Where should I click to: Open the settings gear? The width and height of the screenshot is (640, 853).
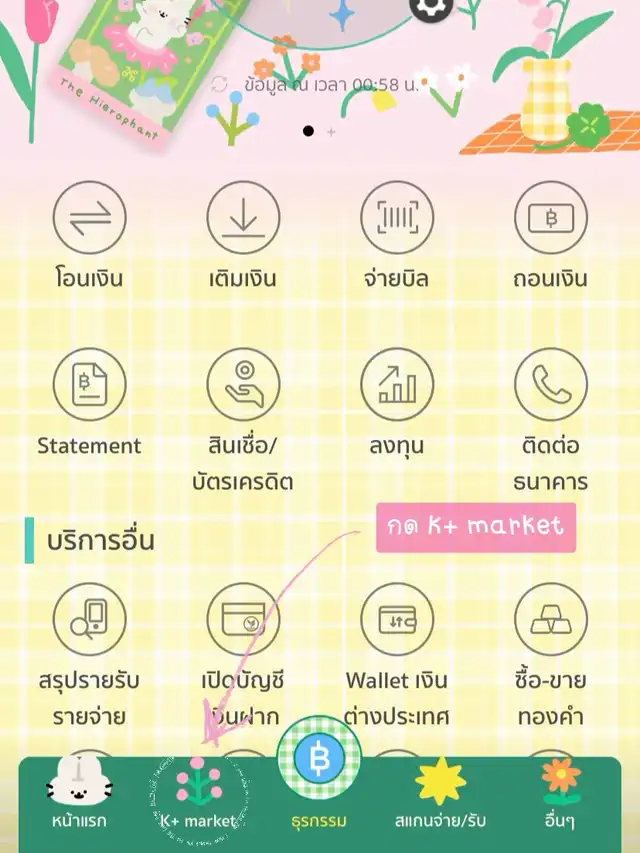click(432, 9)
